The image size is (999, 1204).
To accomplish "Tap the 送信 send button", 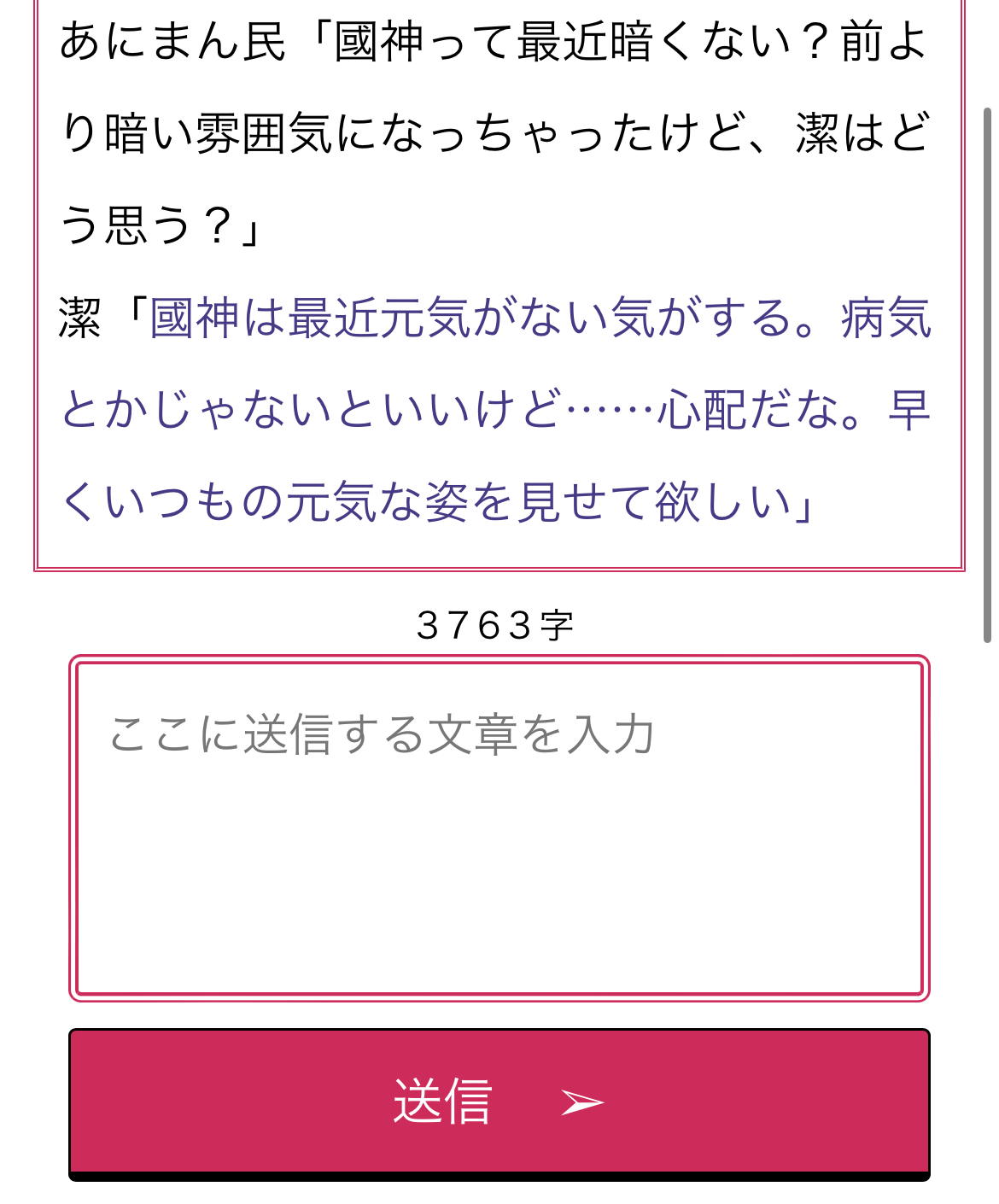I will pyautogui.click(x=499, y=1102).
